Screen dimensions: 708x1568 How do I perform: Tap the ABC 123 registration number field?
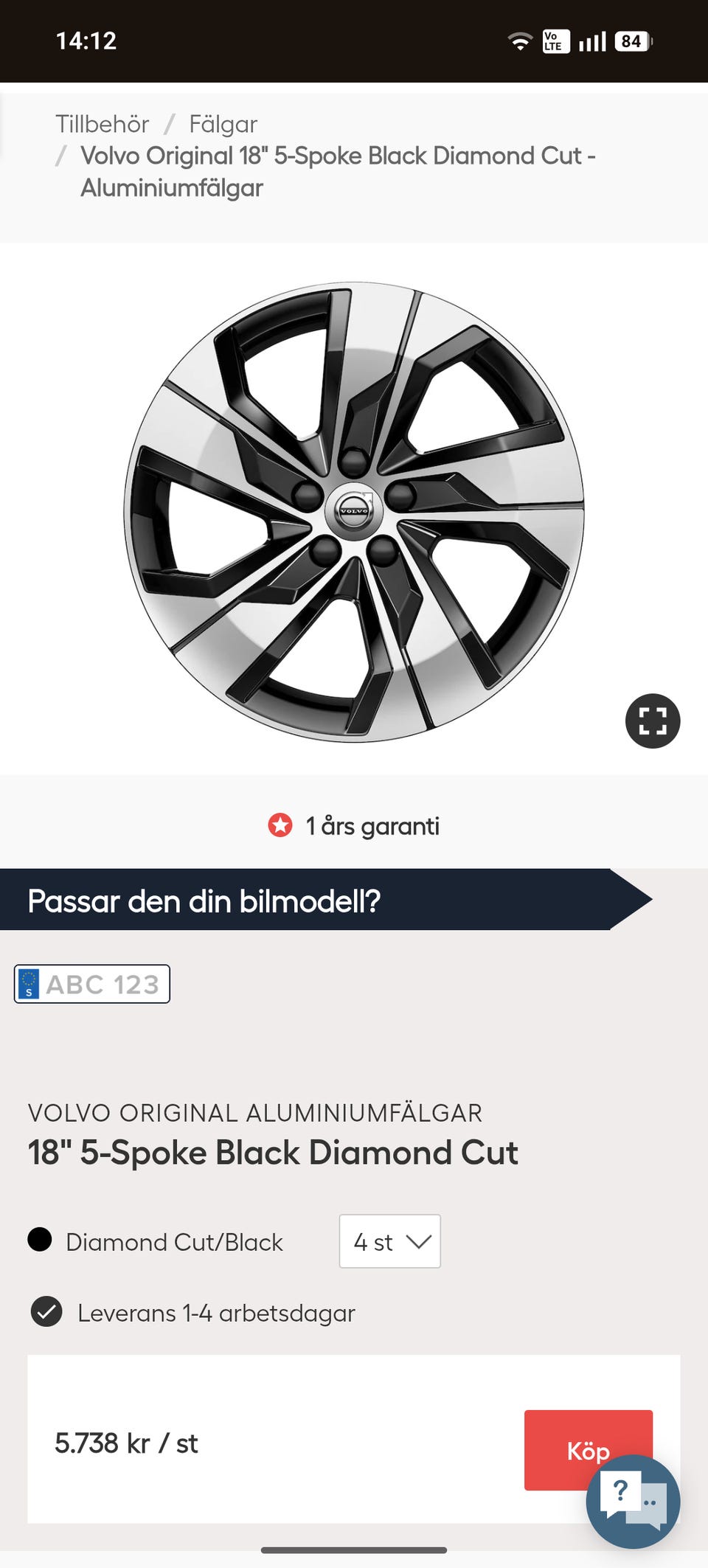pos(92,984)
